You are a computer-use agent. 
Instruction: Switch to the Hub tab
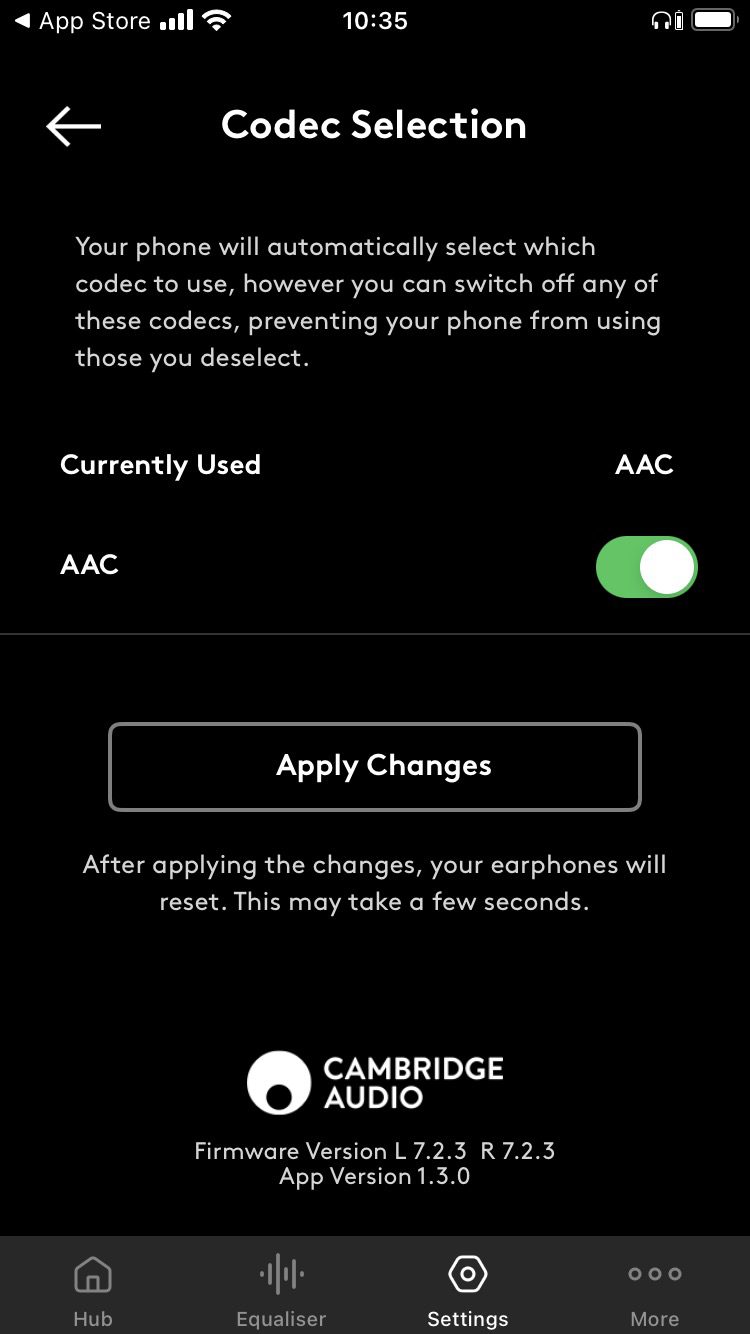pyautogui.click(x=93, y=1289)
